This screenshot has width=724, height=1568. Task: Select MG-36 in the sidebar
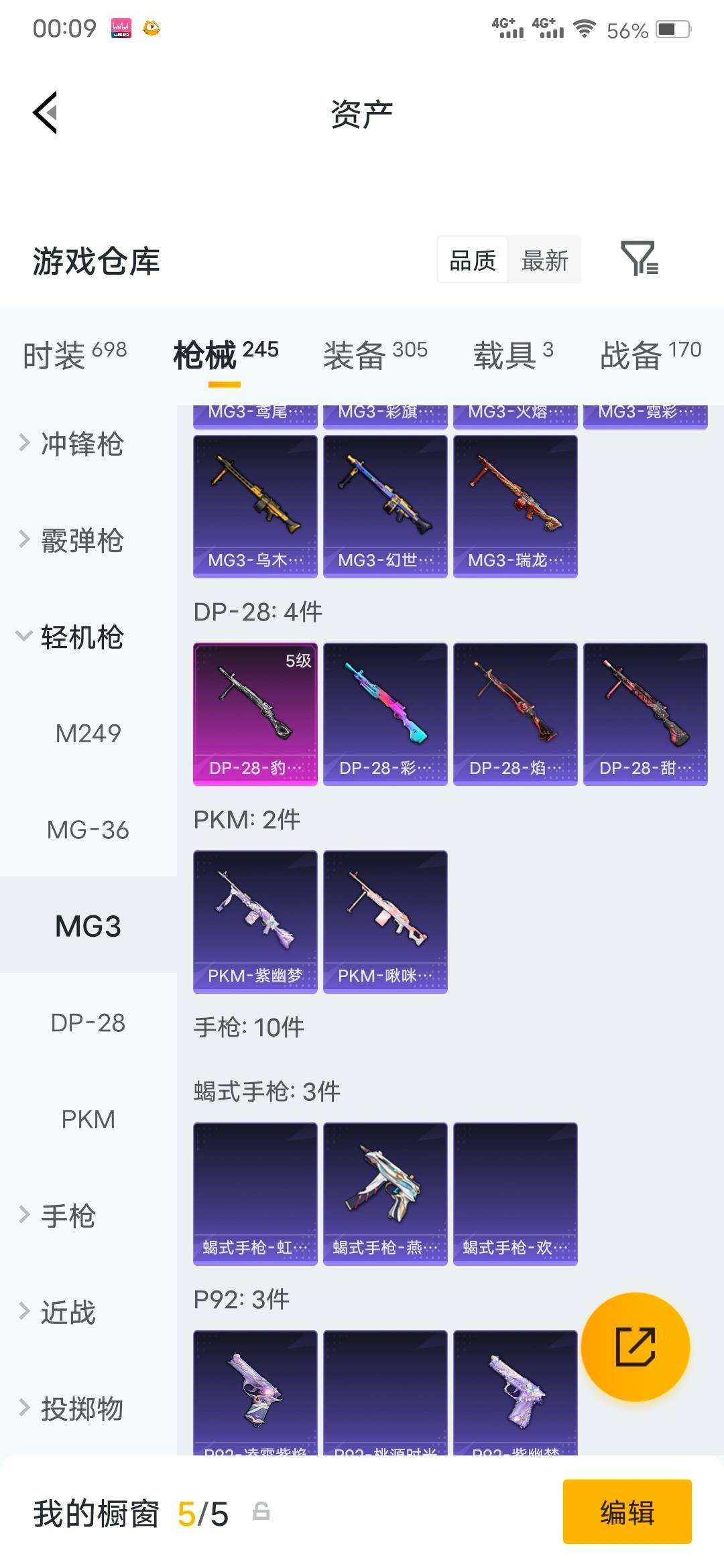pos(88,830)
